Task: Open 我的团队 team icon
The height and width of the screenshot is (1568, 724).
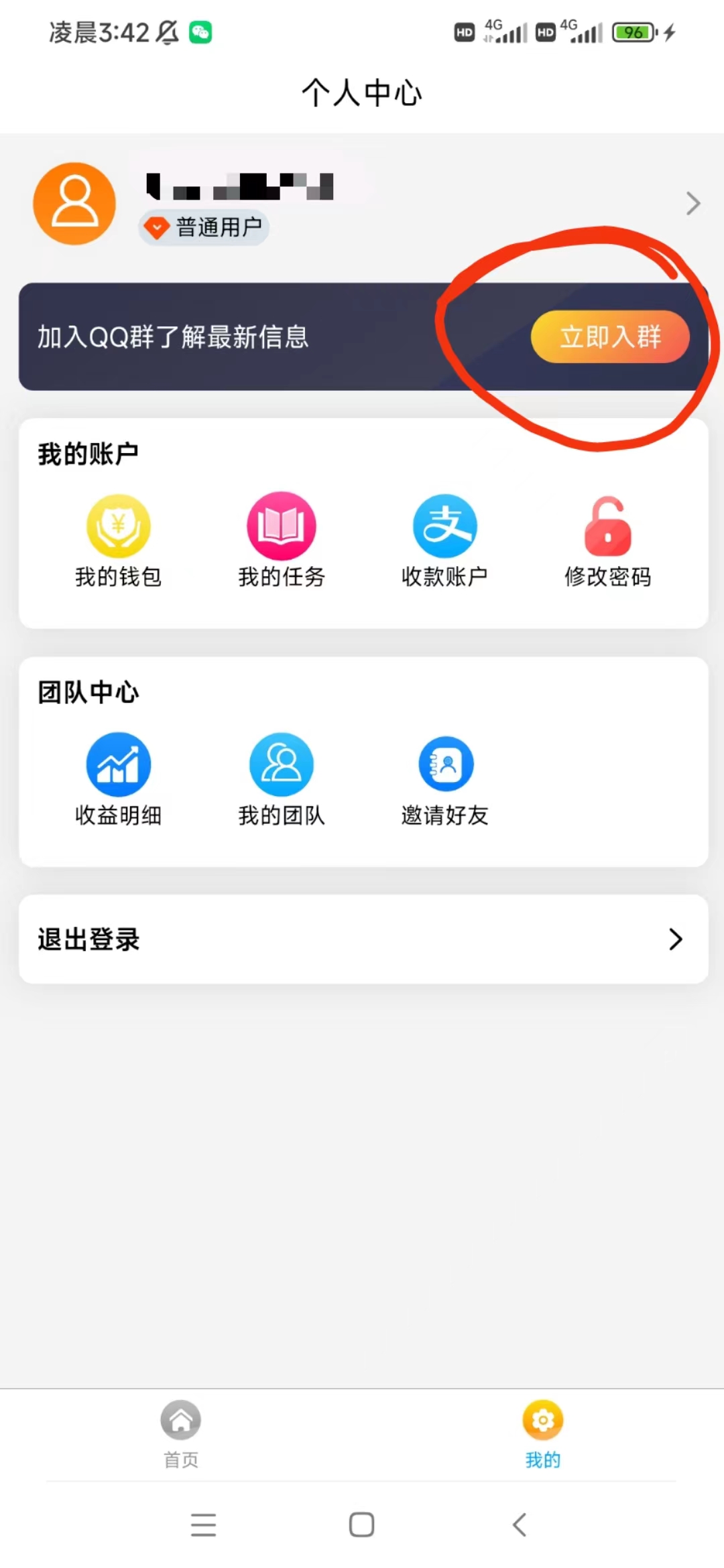Action: point(282,763)
